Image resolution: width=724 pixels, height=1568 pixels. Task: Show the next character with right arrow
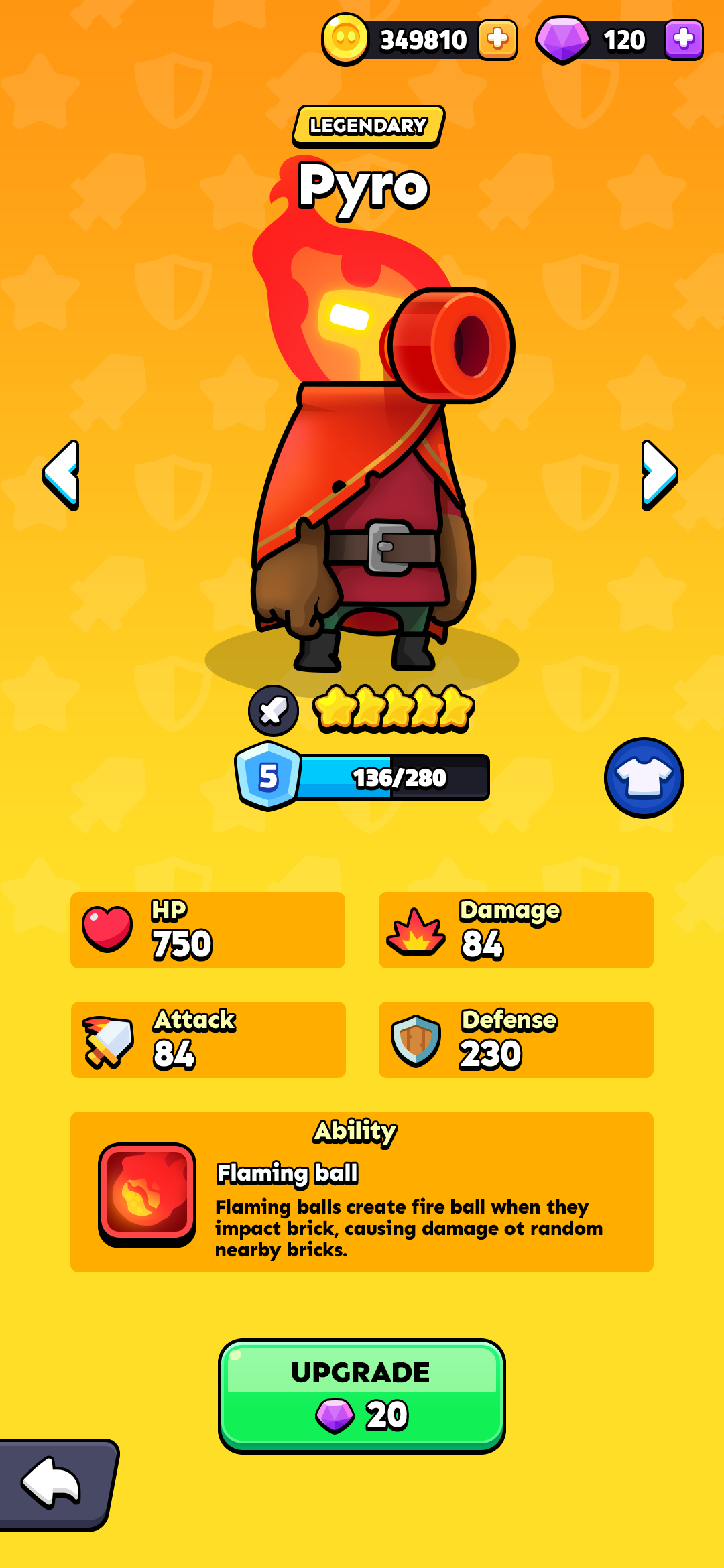pos(660,475)
